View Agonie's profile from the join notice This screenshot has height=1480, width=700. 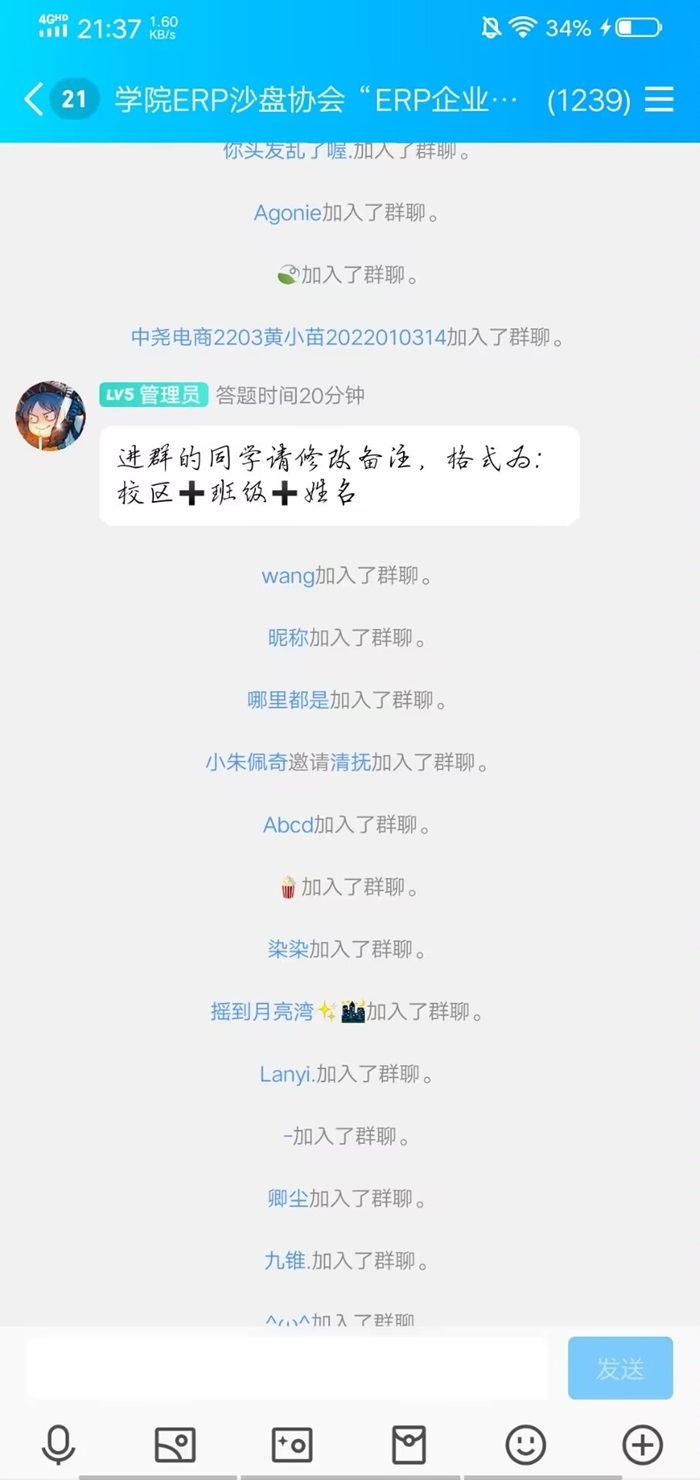[287, 213]
